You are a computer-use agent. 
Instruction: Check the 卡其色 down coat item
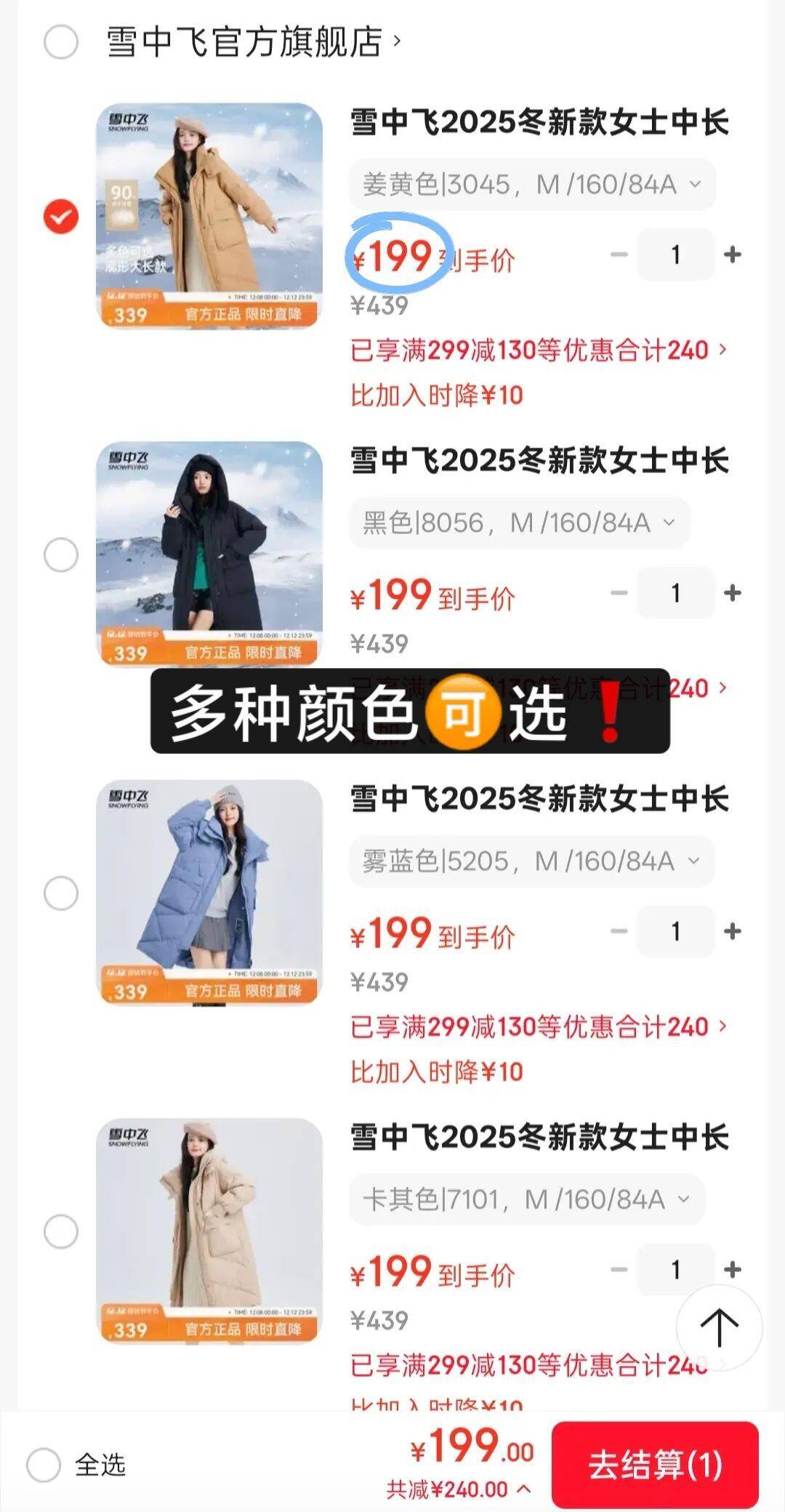click(61, 1231)
